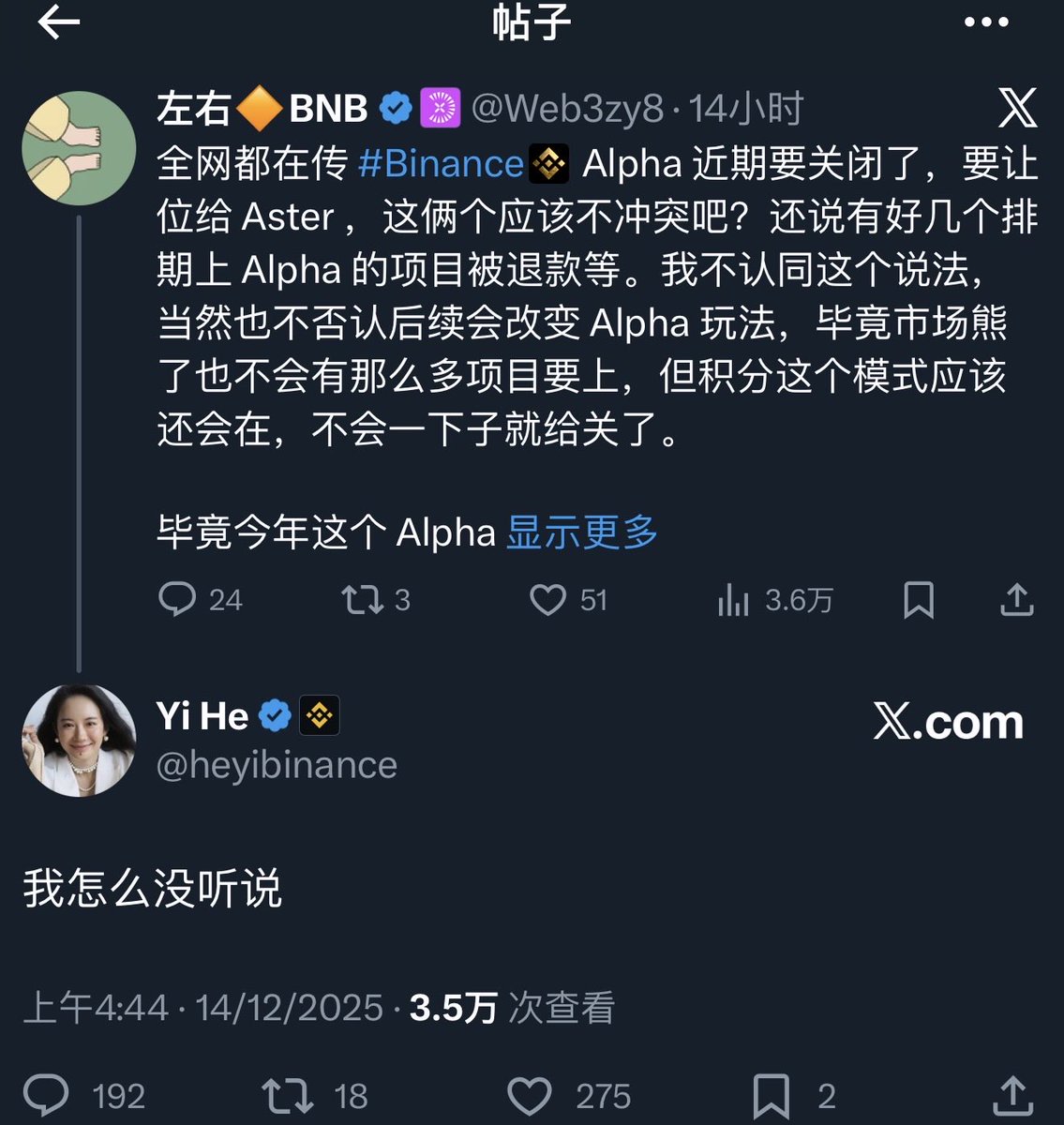Go back with the arrow icon
This screenshot has width=1064, height=1125.
tap(58, 22)
